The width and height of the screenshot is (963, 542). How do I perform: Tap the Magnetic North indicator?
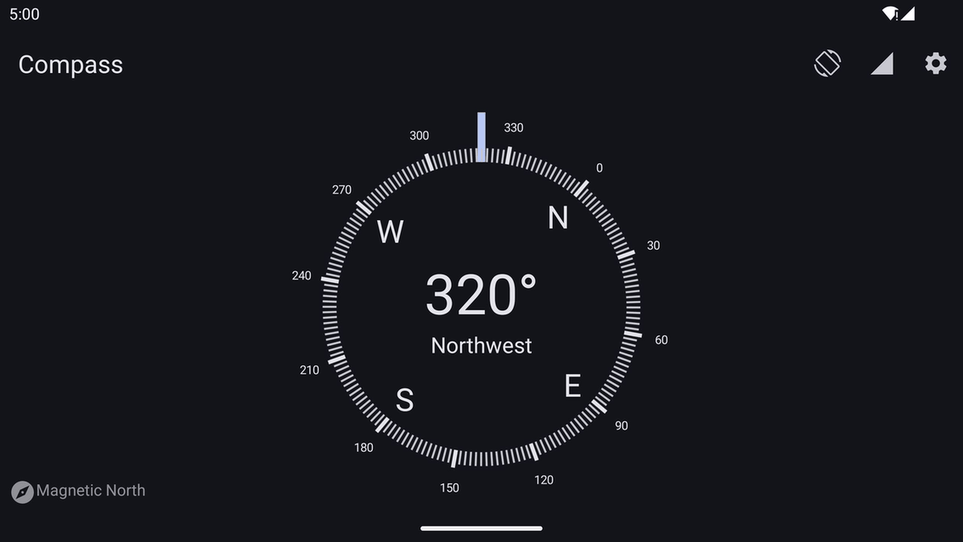pos(78,491)
